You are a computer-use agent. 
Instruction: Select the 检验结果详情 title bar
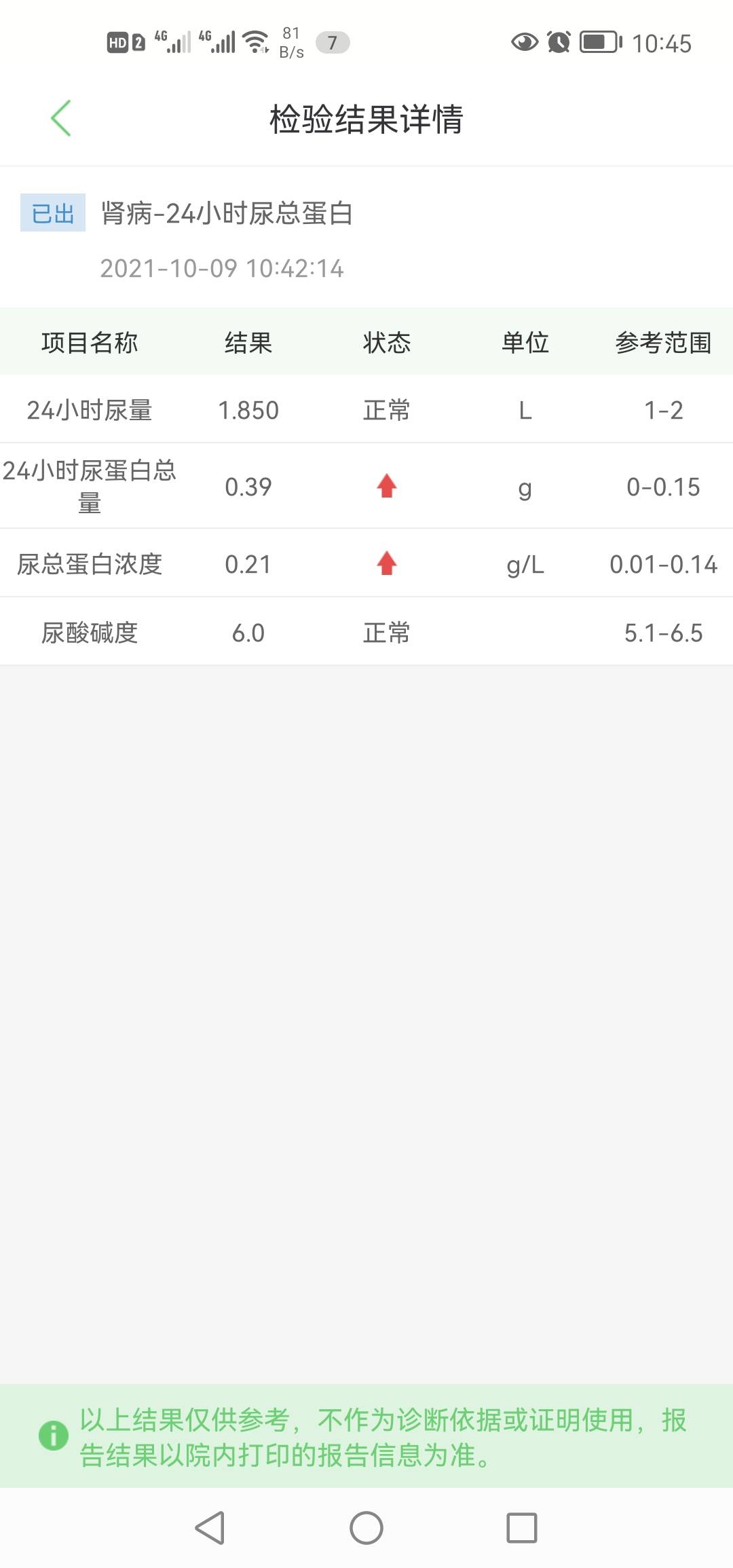point(366,117)
